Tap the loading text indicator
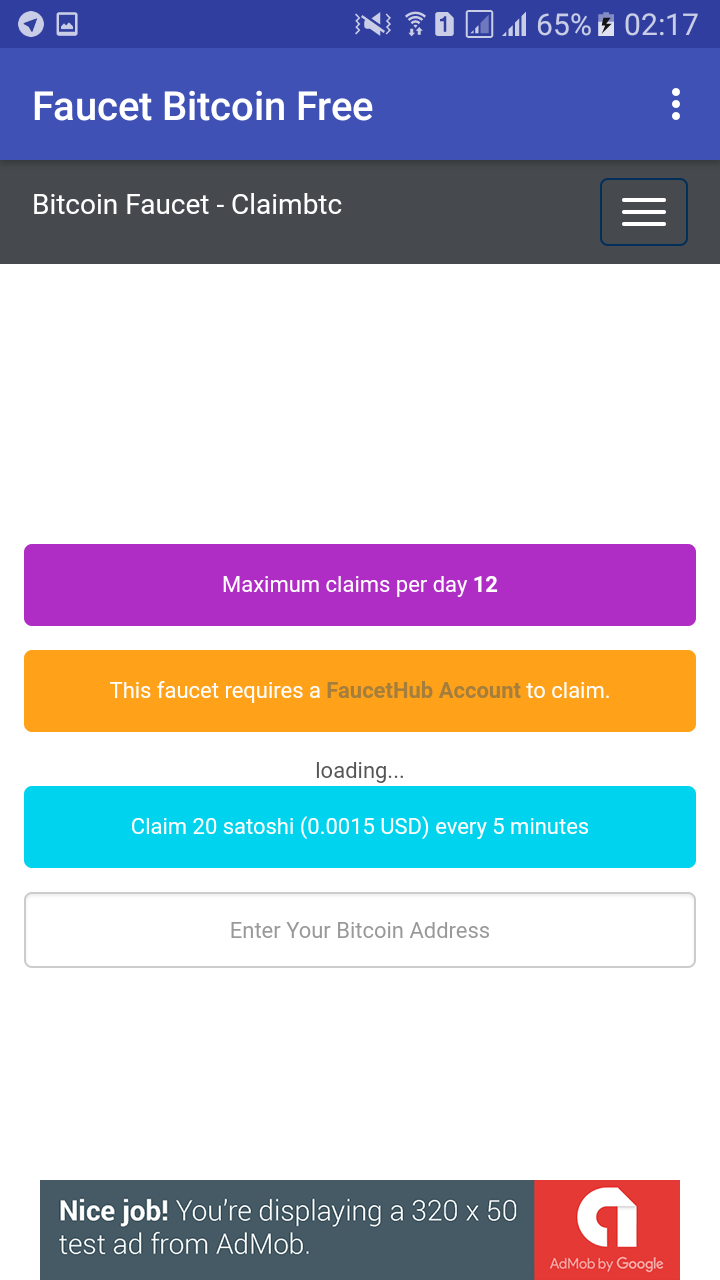Viewport: 720px width, 1280px height. click(x=360, y=770)
